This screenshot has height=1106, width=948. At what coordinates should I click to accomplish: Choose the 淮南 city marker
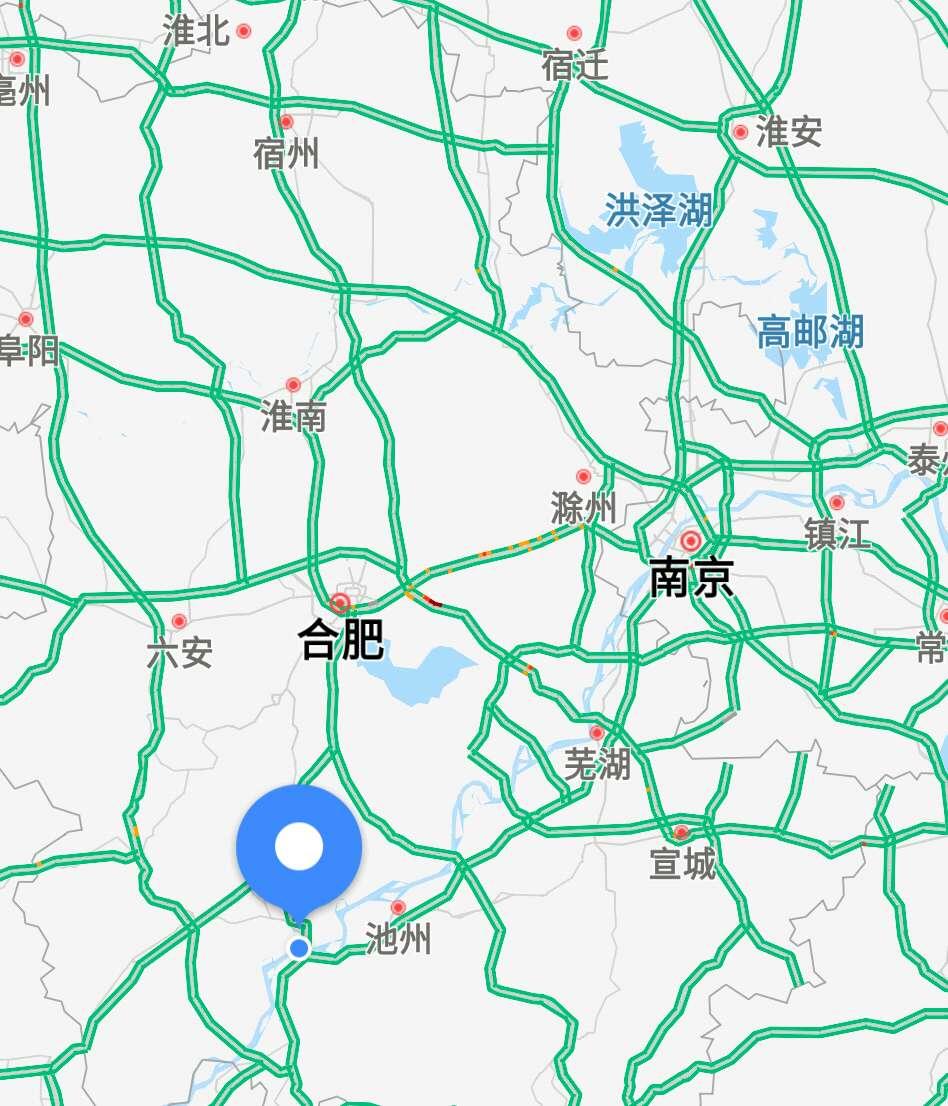(x=293, y=385)
